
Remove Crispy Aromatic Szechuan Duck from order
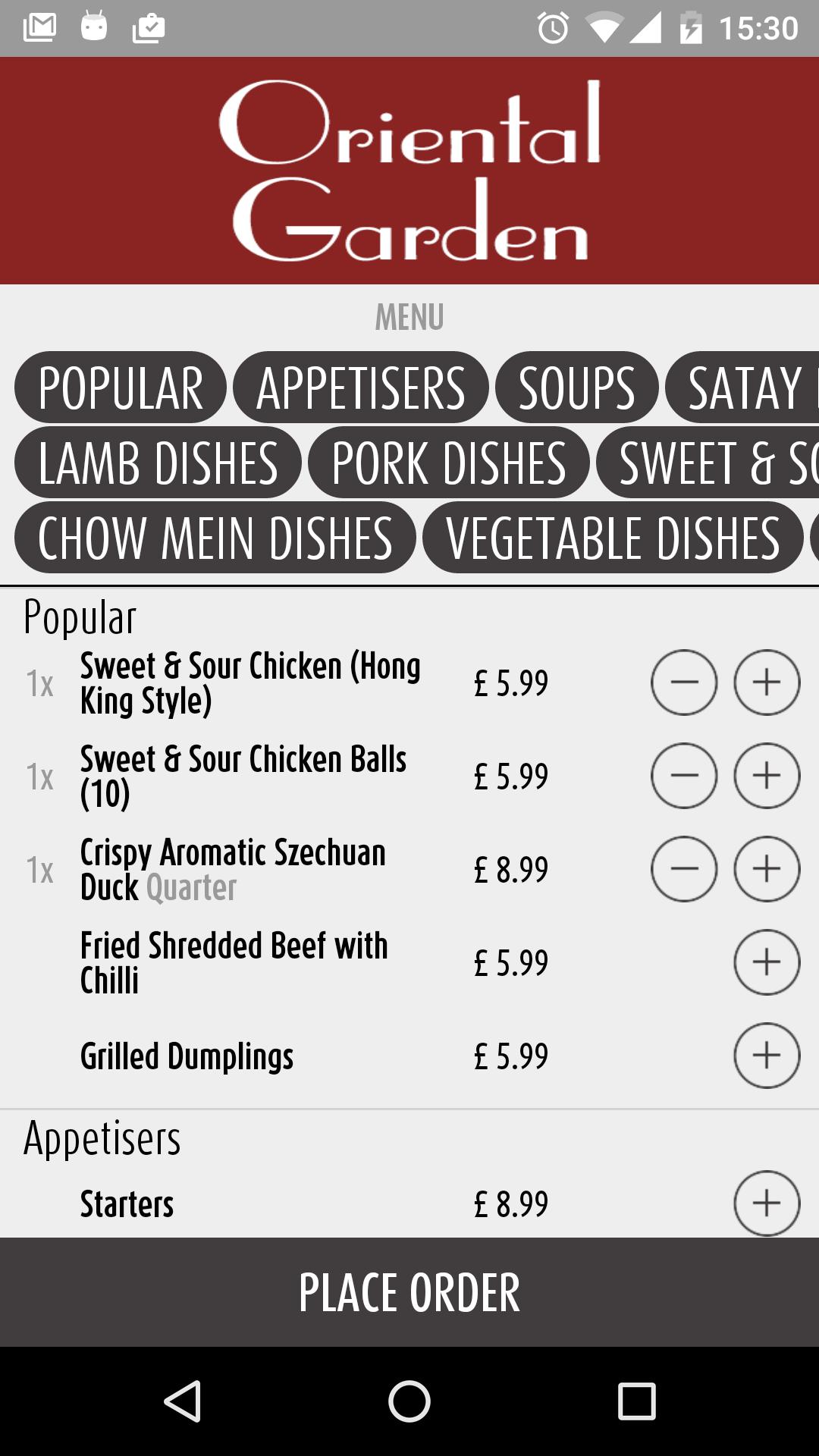tap(683, 869)
